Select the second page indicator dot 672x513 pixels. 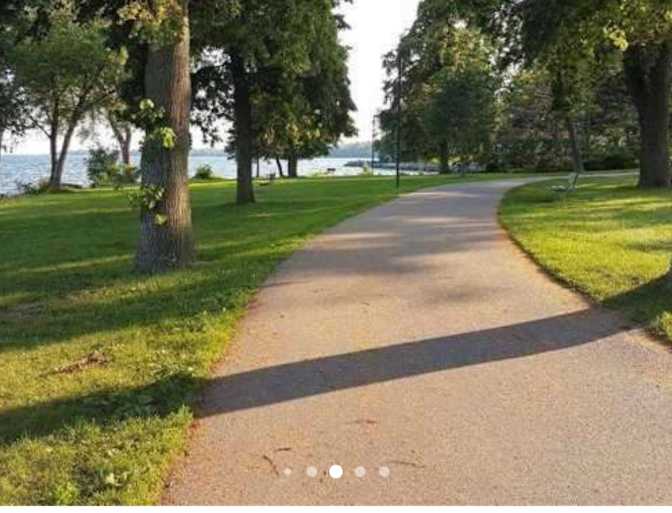tap(311, 471)
